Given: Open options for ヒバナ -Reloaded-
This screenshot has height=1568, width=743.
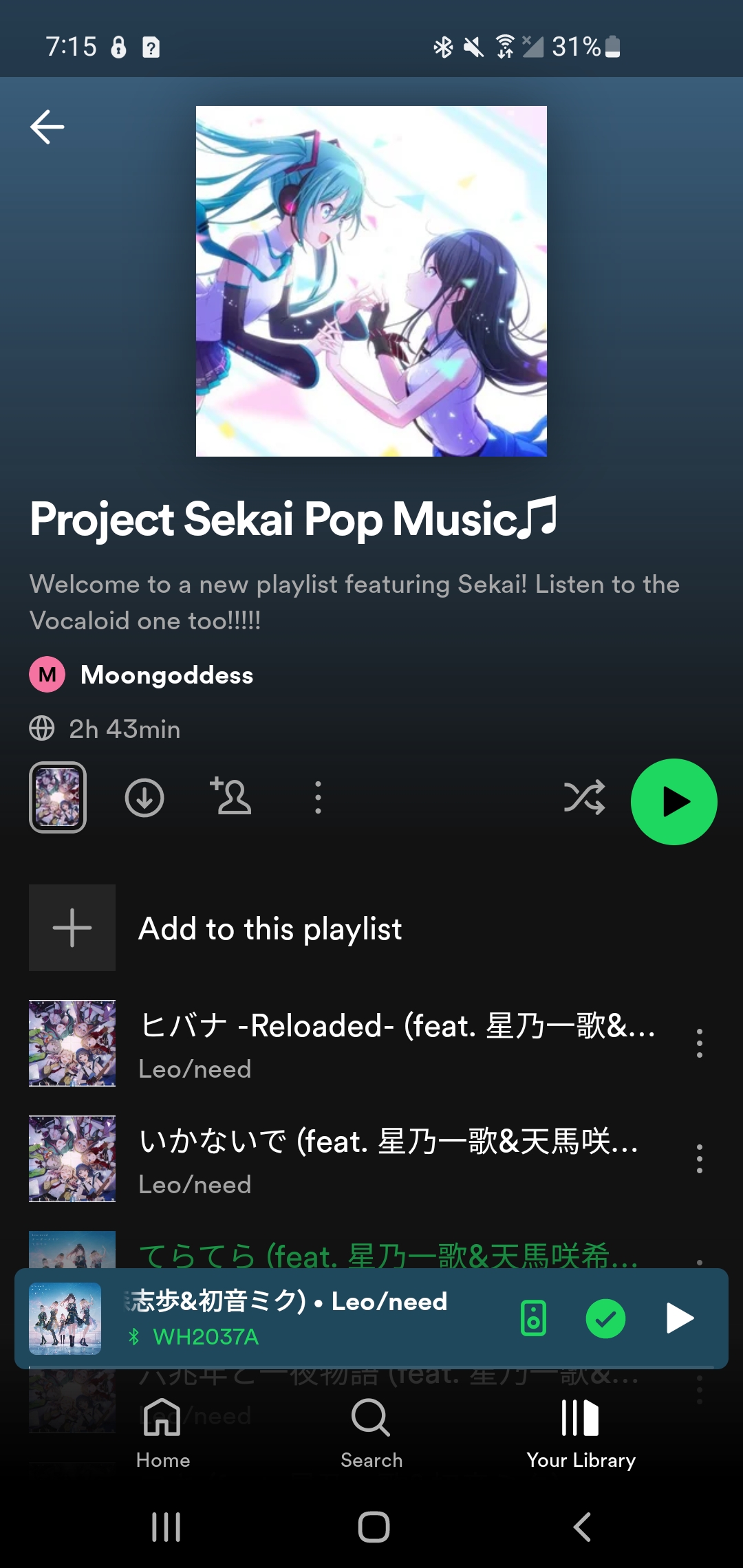Looking at the screenshot, I should (699, 1042).
